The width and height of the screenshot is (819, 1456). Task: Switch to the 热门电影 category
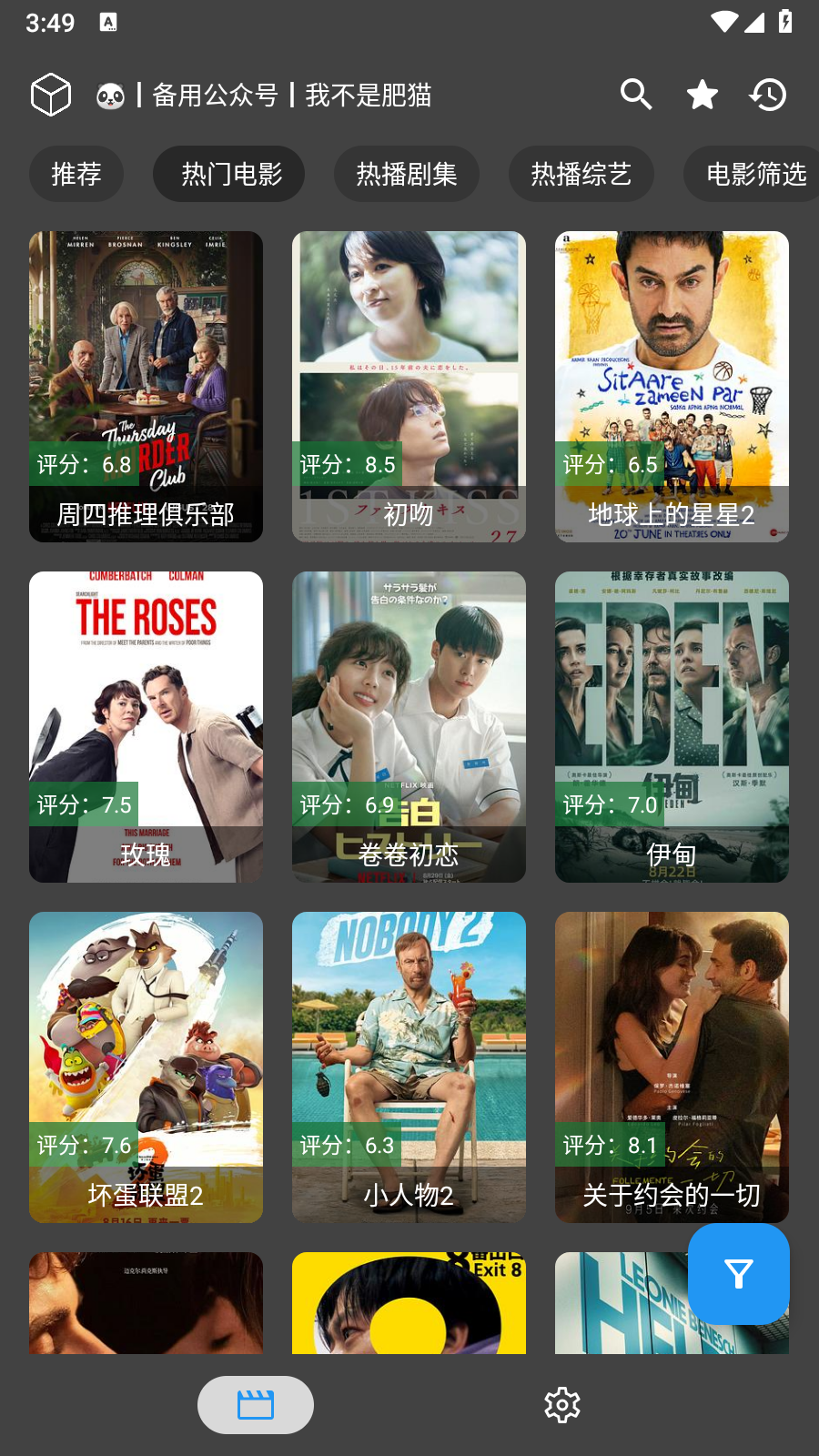click(229, 174)
